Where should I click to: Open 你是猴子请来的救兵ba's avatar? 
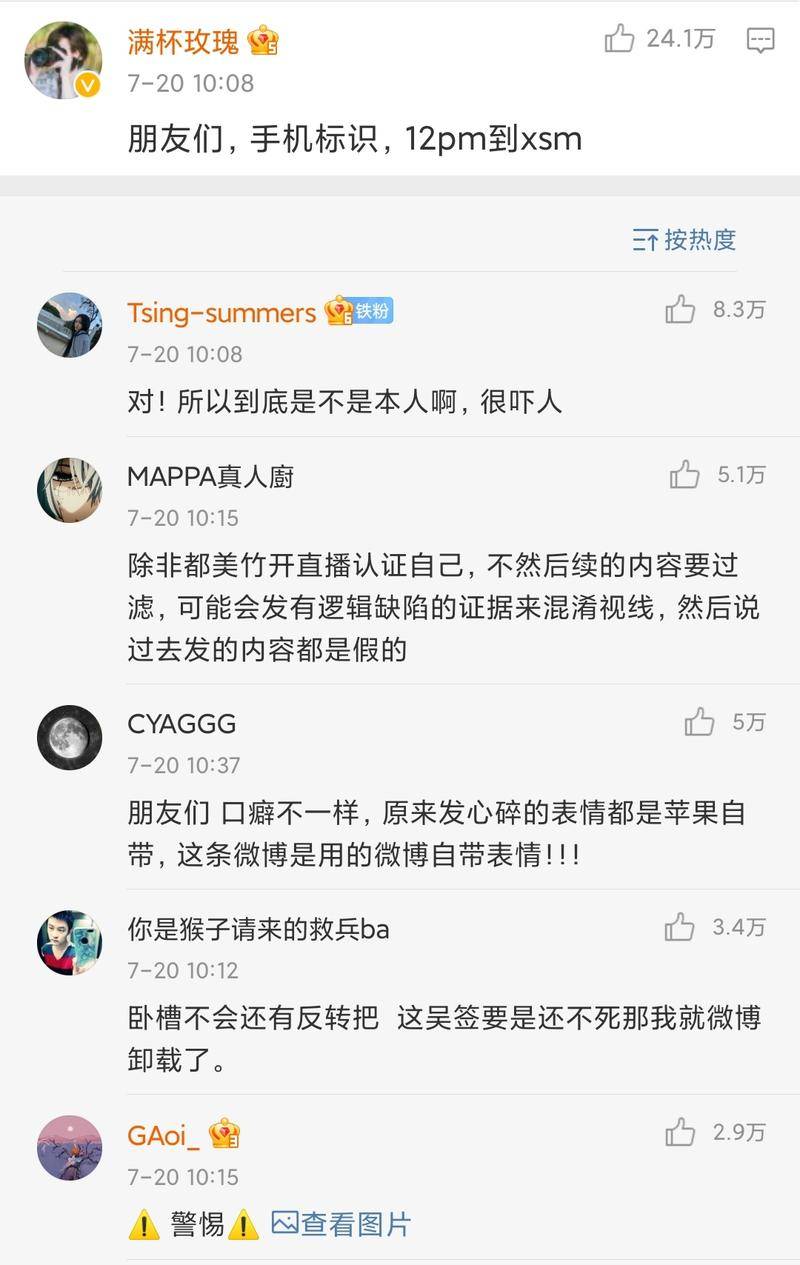click(69, 942)
